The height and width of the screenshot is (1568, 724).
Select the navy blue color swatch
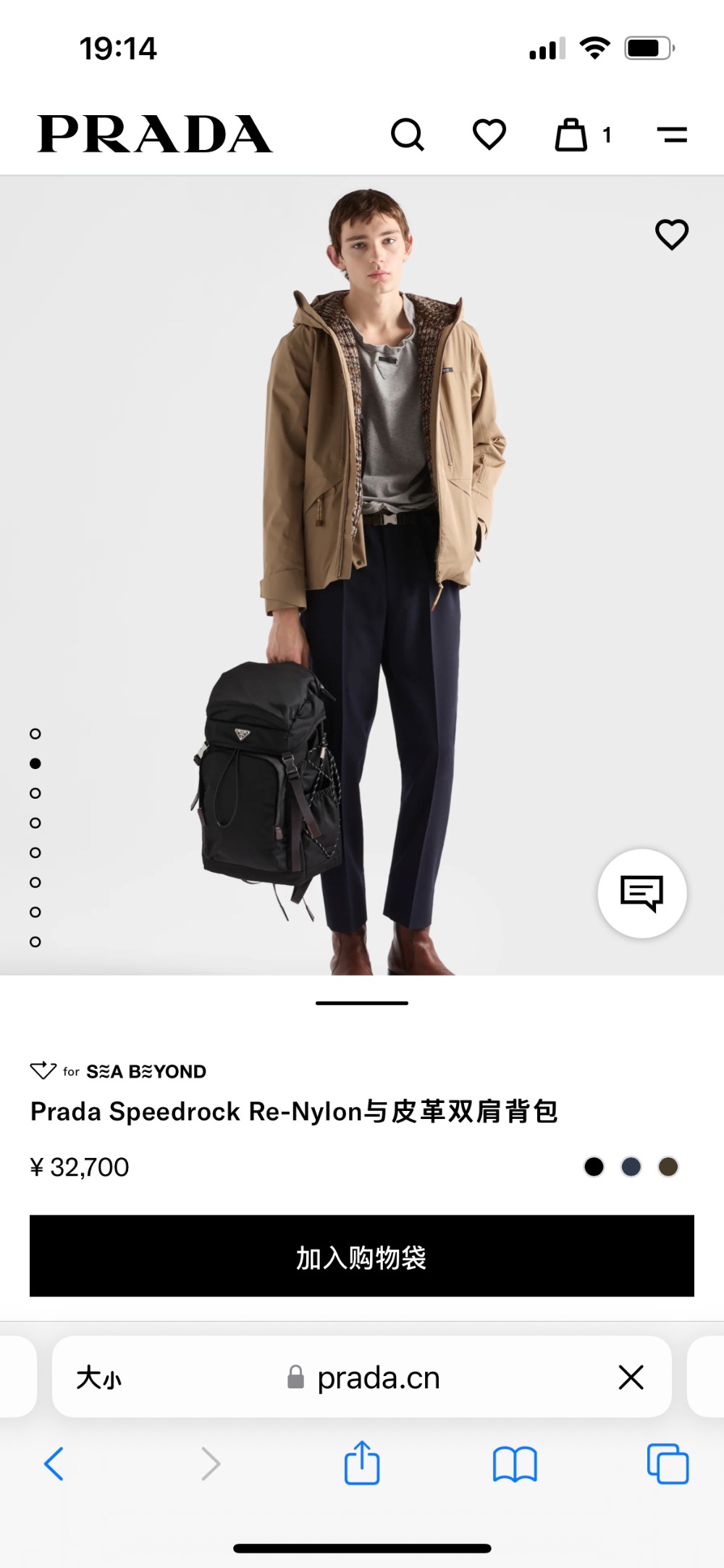pyautogui.click(x=631, y=1167)
